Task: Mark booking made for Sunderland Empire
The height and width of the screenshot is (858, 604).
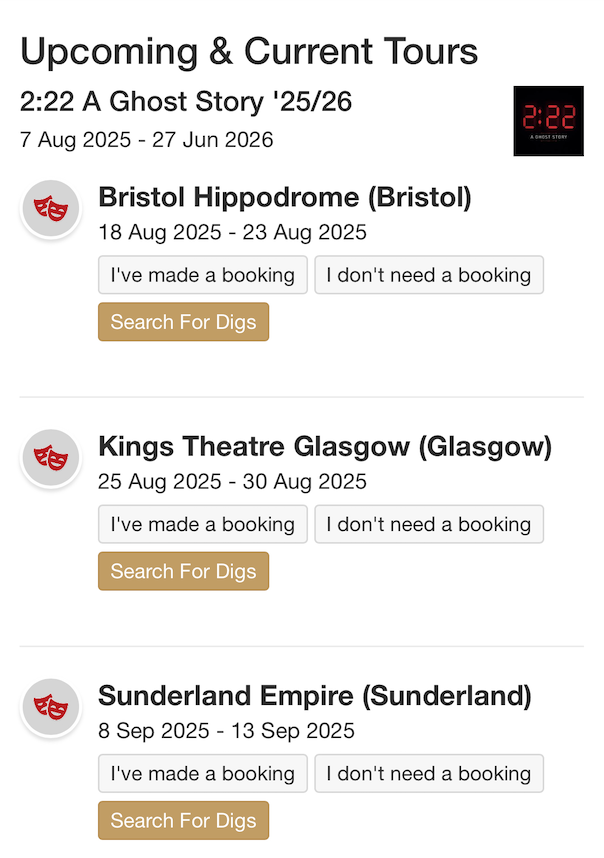Action: coord(202,773)
